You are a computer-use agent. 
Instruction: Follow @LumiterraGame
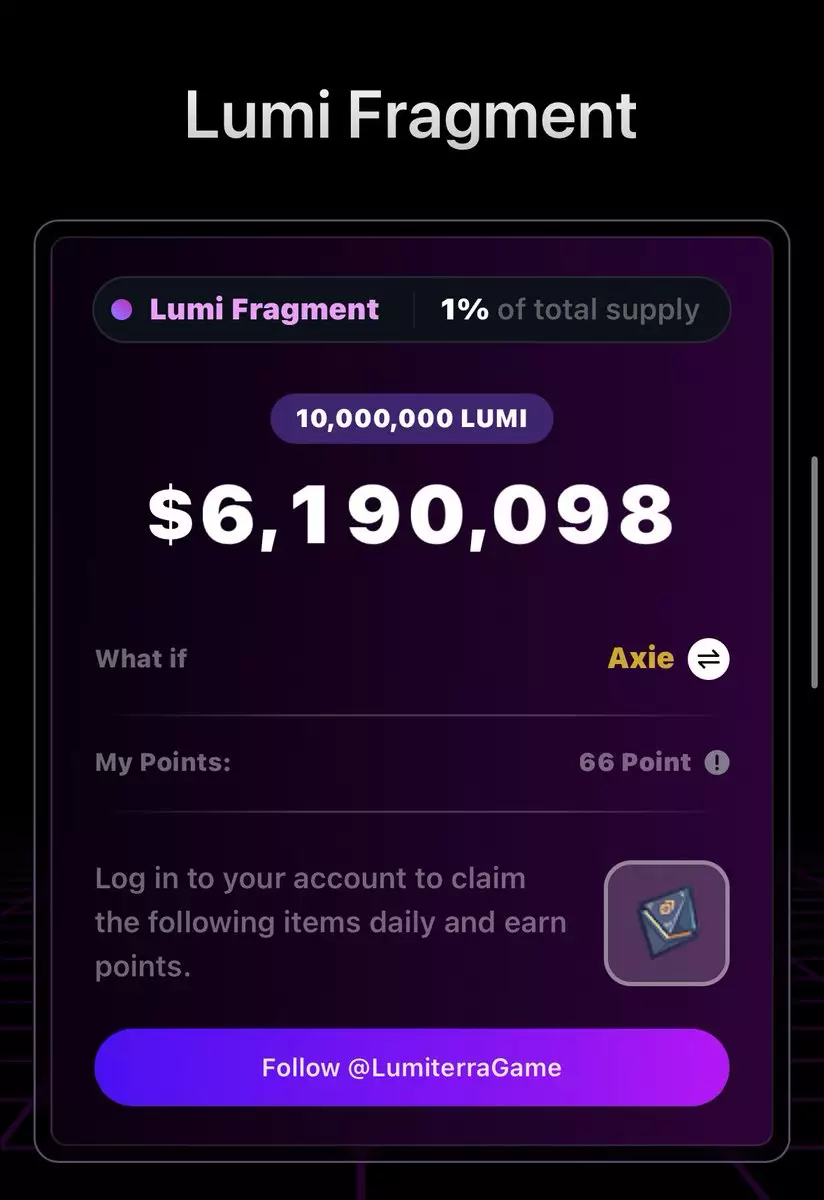pyautogui.click(x=412, y=1067)
